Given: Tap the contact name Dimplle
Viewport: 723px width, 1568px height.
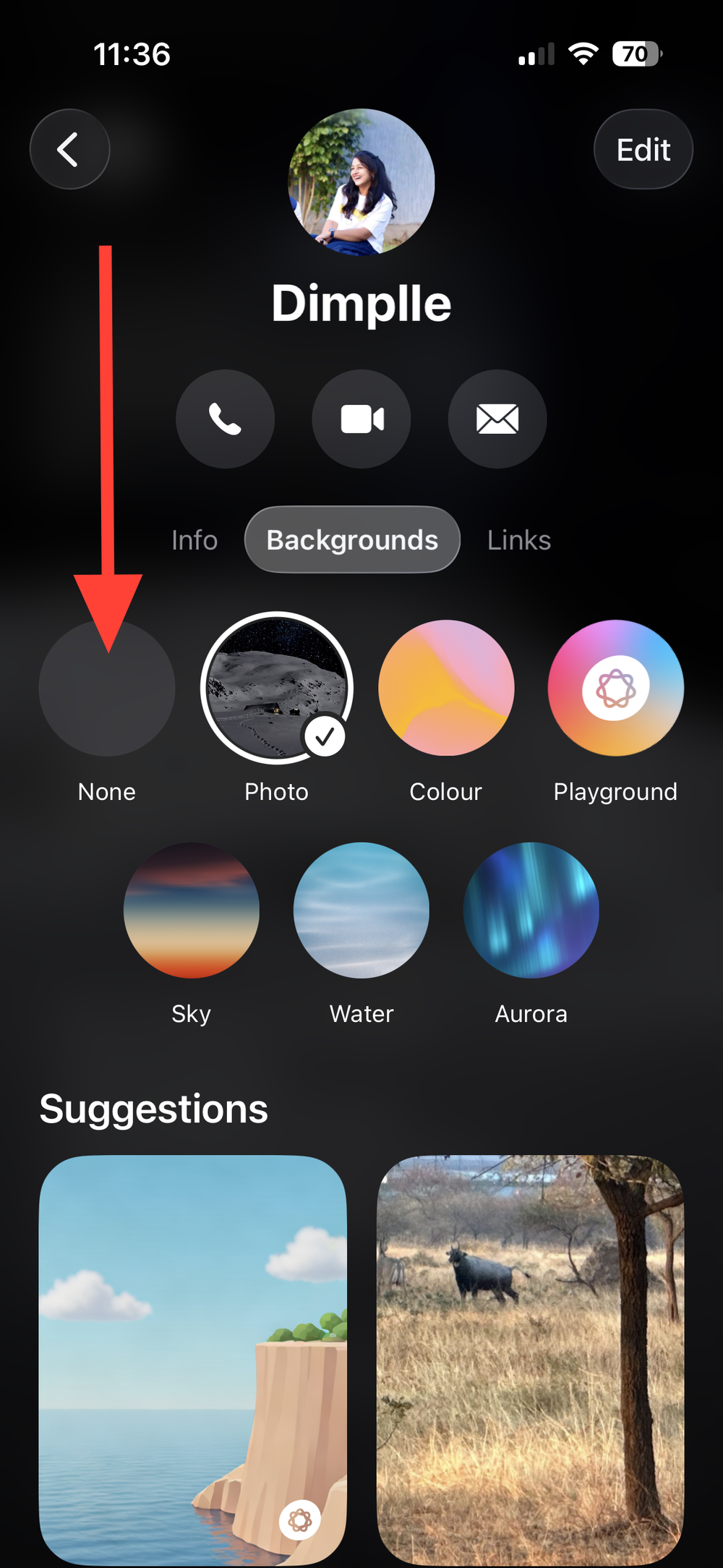Looking at the screenshot, I should 361,303.
